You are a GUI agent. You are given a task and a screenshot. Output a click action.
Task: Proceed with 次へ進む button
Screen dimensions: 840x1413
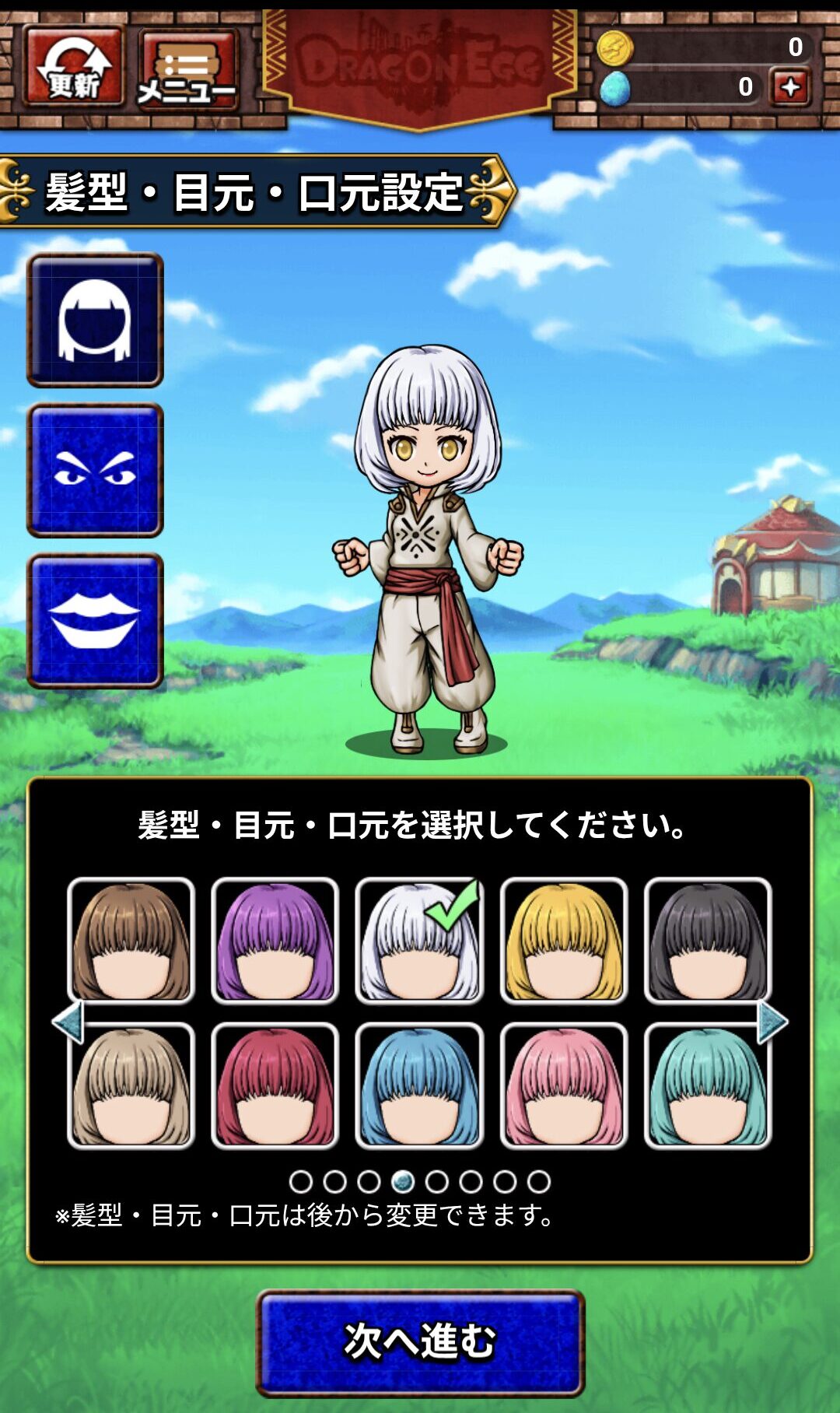point(420,1341)
